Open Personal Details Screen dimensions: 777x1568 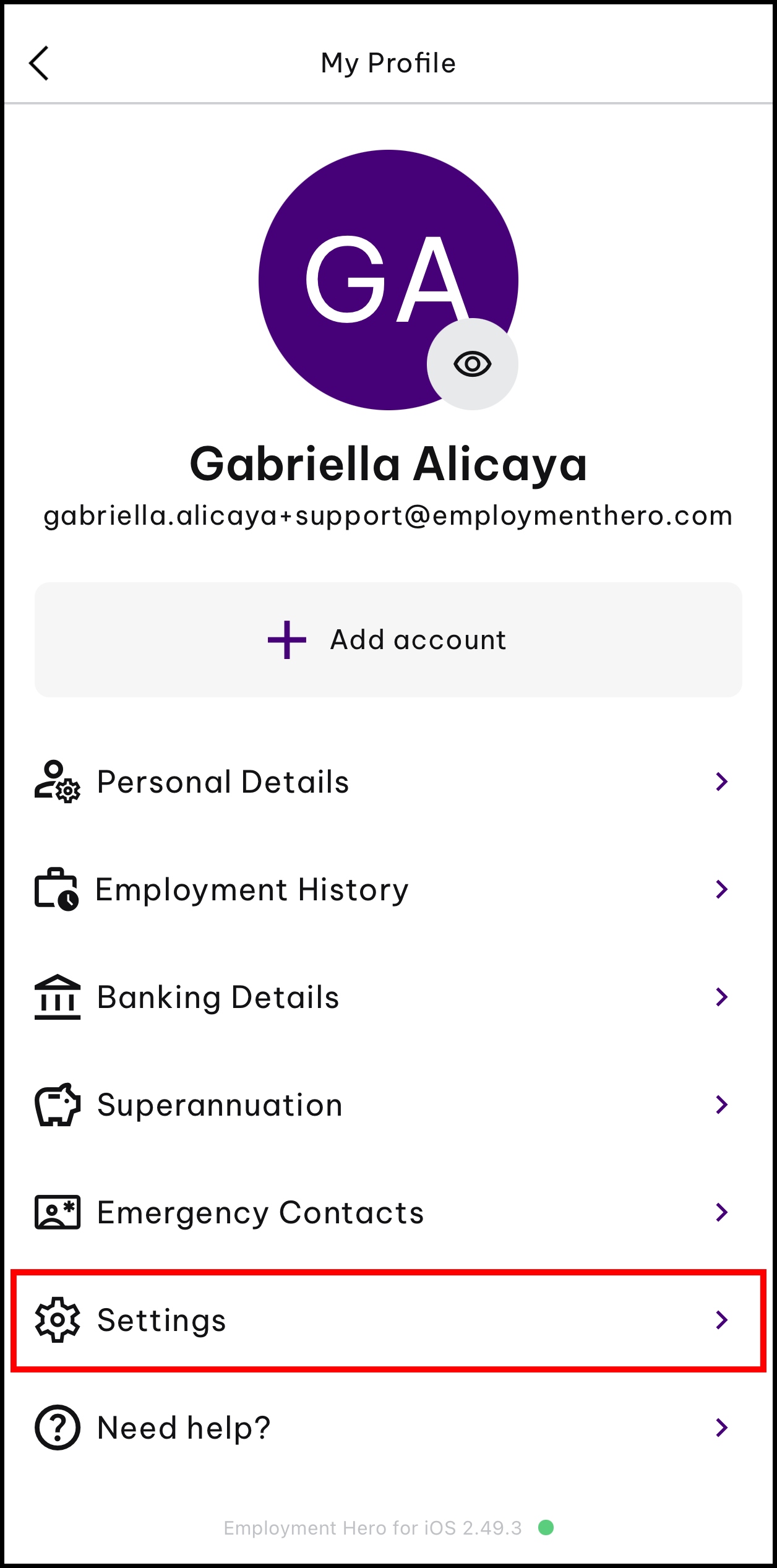click(x=388, y=782)
